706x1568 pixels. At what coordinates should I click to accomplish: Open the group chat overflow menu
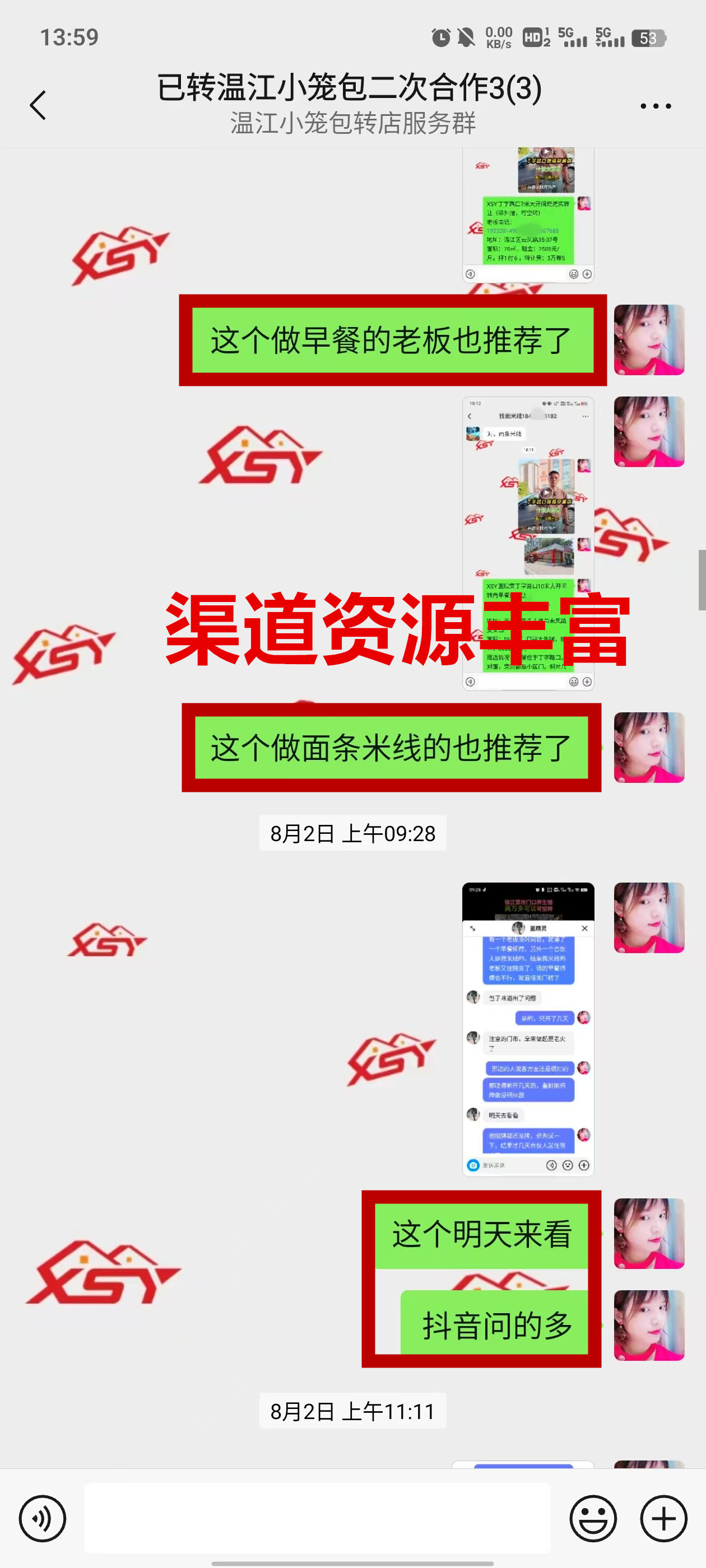tap(656, 106)
